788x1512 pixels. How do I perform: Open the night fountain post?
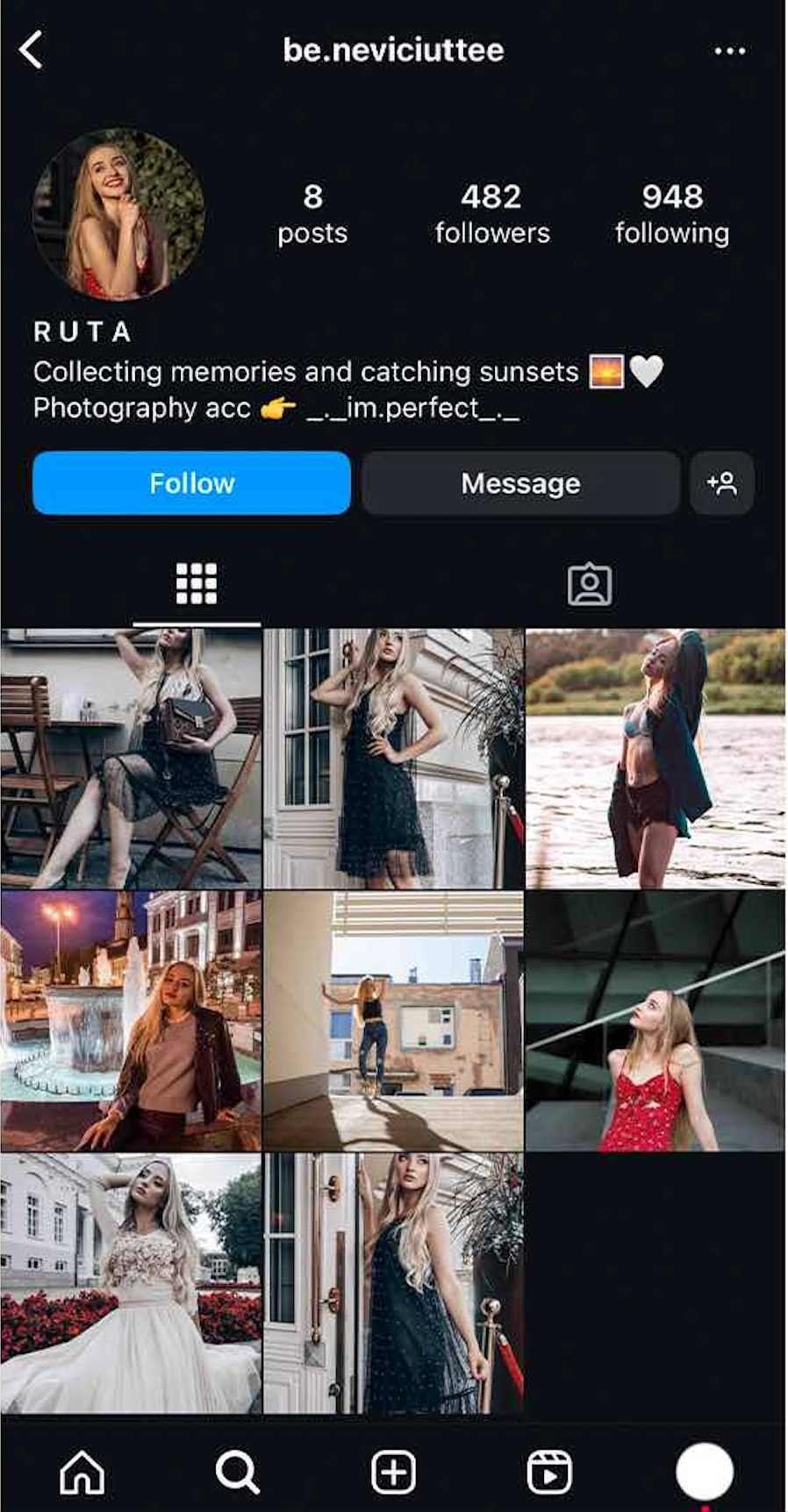coord(131,1021)
